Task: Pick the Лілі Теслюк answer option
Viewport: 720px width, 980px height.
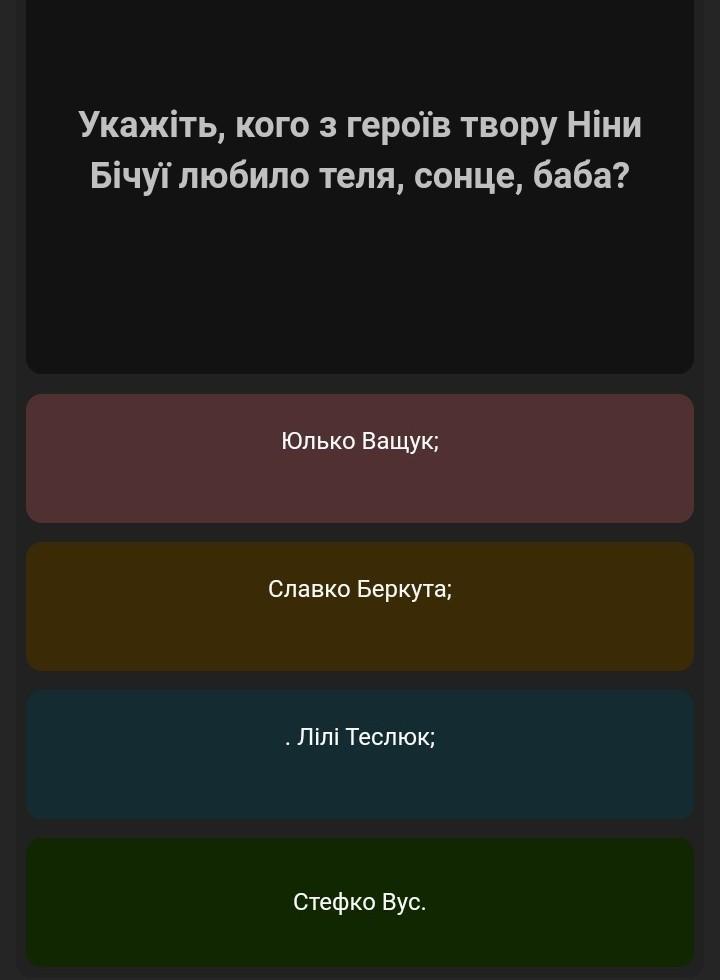Action: pos(360,754)
